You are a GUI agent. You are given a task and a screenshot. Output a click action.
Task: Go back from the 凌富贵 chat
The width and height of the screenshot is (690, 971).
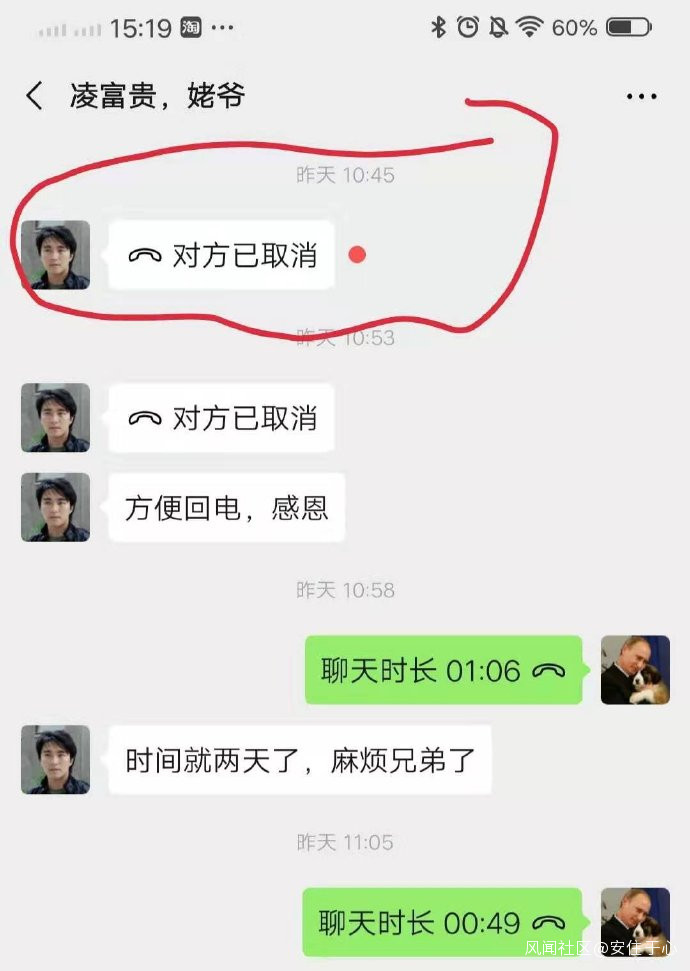click(35, 96)
